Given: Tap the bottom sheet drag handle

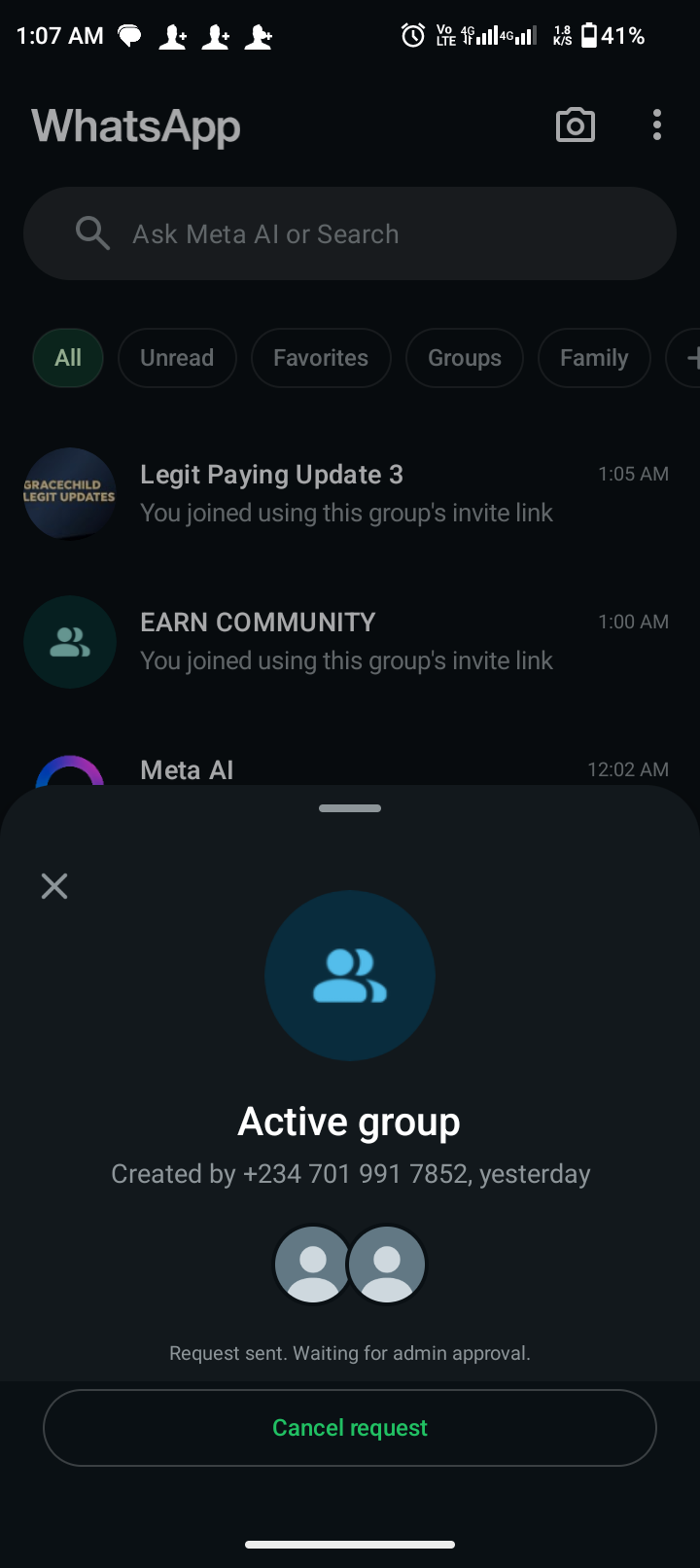Looking at the screenshot, I should 350,808.
